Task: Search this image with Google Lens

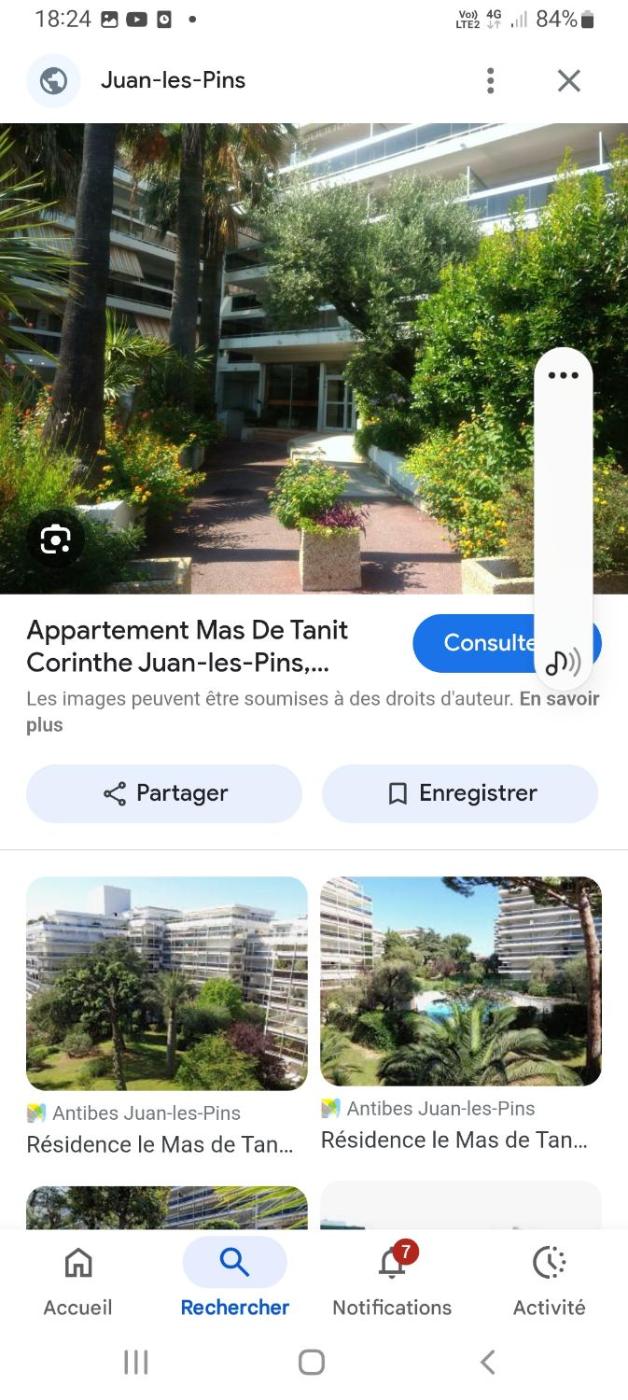Action: point(55,540)
